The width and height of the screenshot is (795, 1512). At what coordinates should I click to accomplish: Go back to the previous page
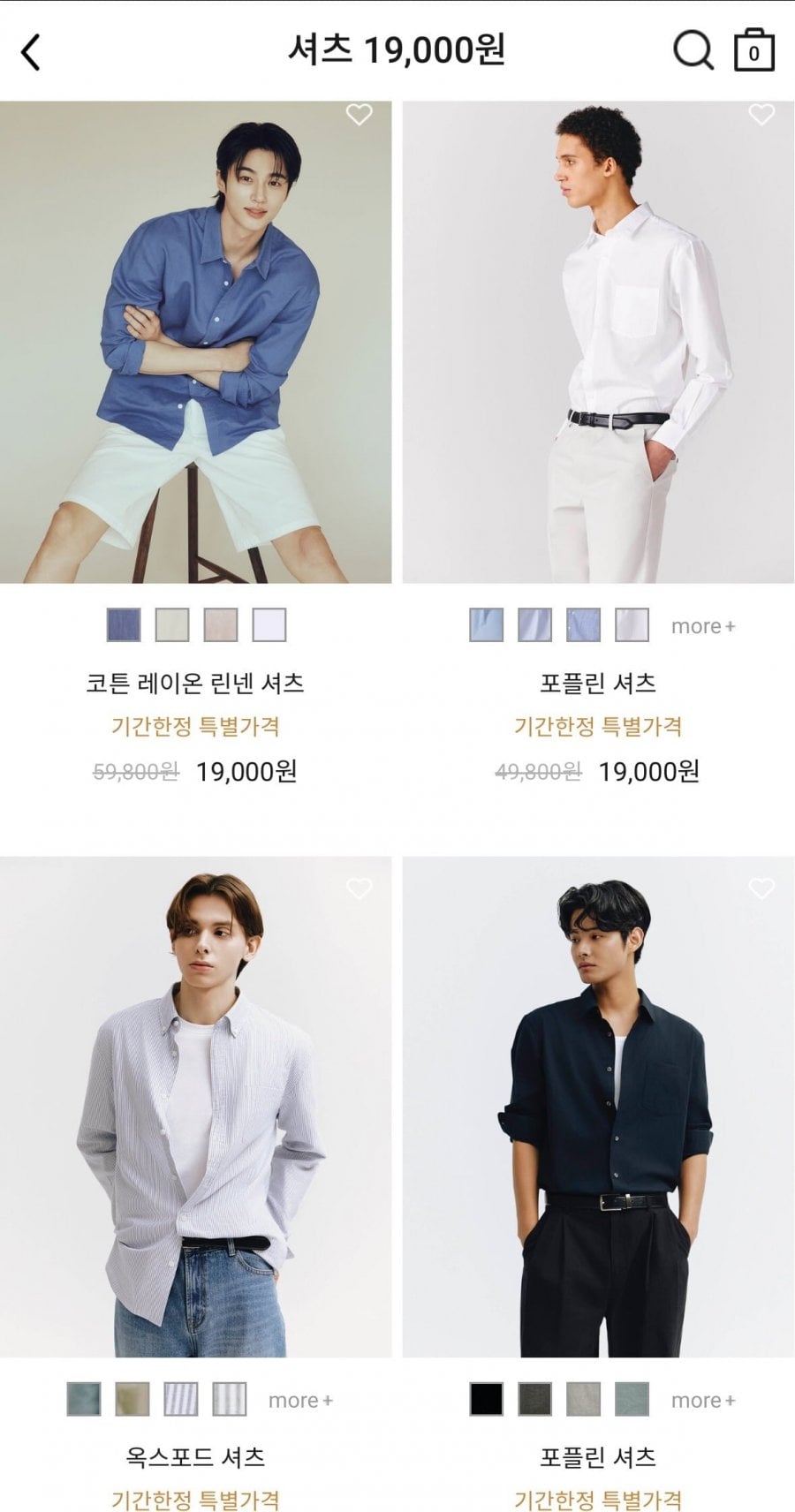tap(31, 52)
